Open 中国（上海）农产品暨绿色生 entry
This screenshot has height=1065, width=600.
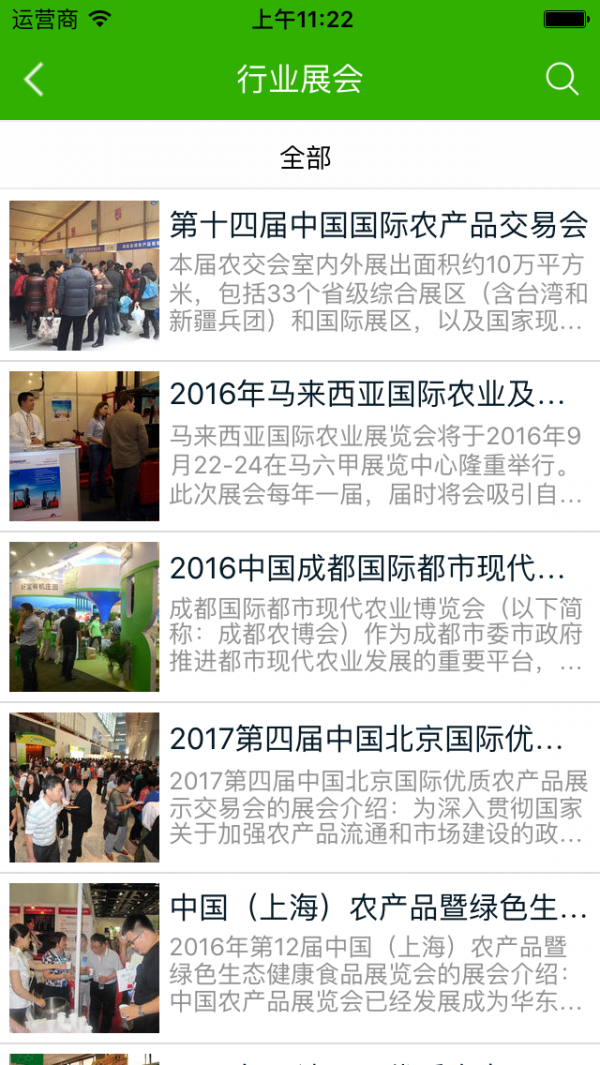pyautogui.click(x=378, y=908)
